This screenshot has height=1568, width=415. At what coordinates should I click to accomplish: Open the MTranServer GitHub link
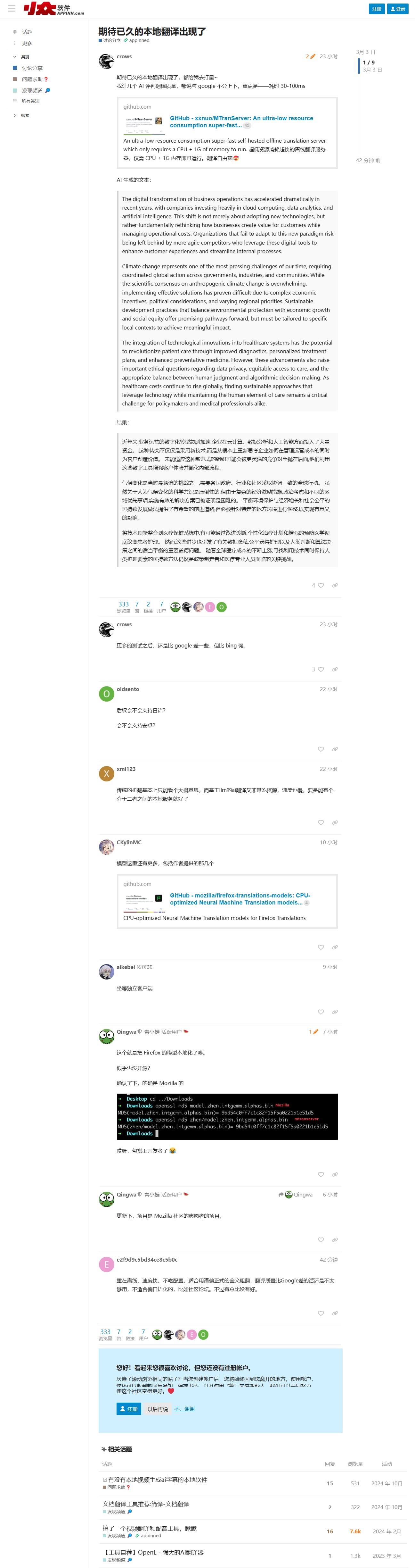click(x=241, y=122)
